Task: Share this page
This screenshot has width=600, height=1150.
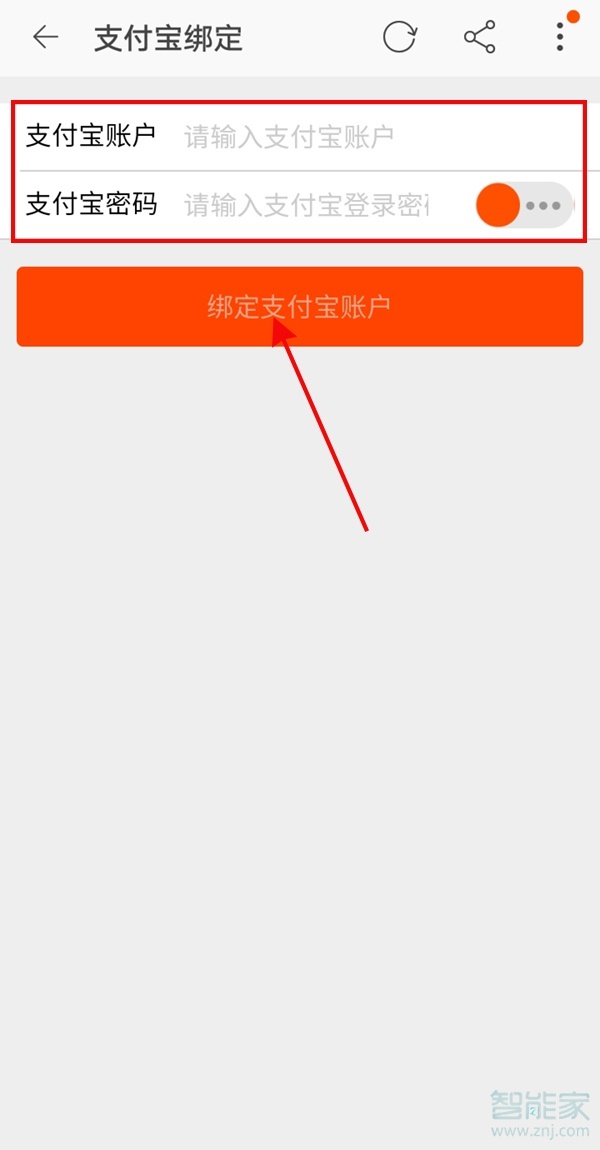Action: (x=480, y=38)
